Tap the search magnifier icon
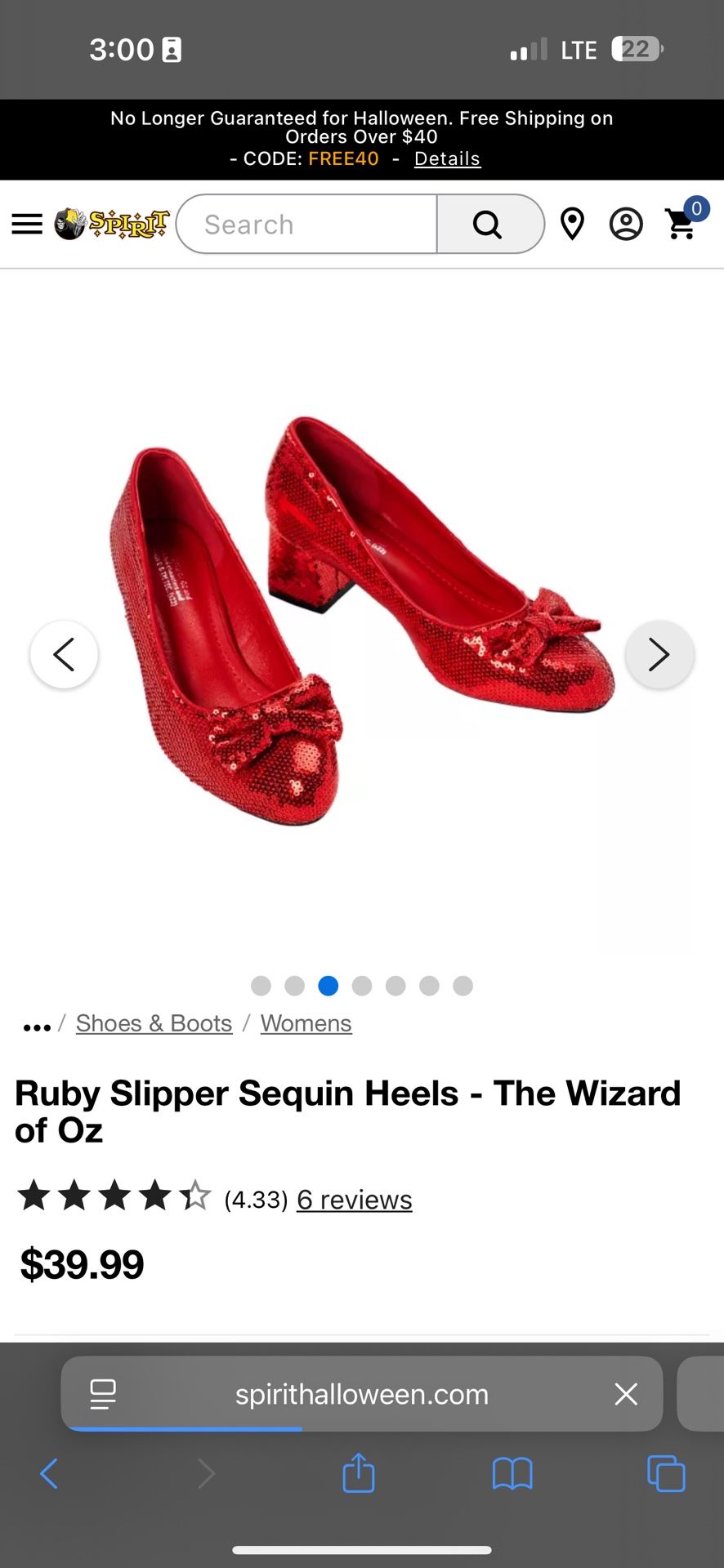The image size is (724, 1568). coord(486,224)
